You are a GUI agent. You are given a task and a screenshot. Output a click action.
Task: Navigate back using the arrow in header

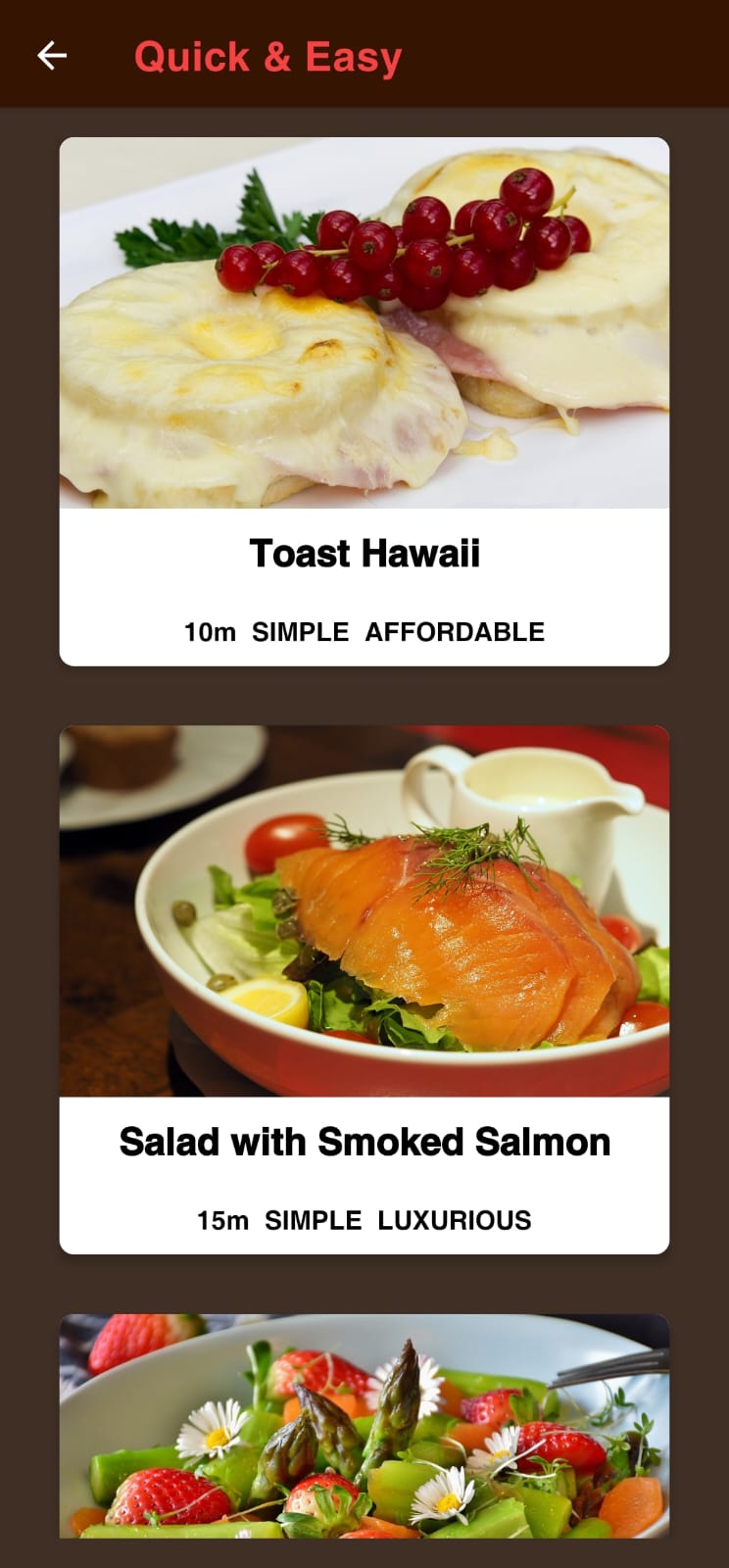coord(52,55)
